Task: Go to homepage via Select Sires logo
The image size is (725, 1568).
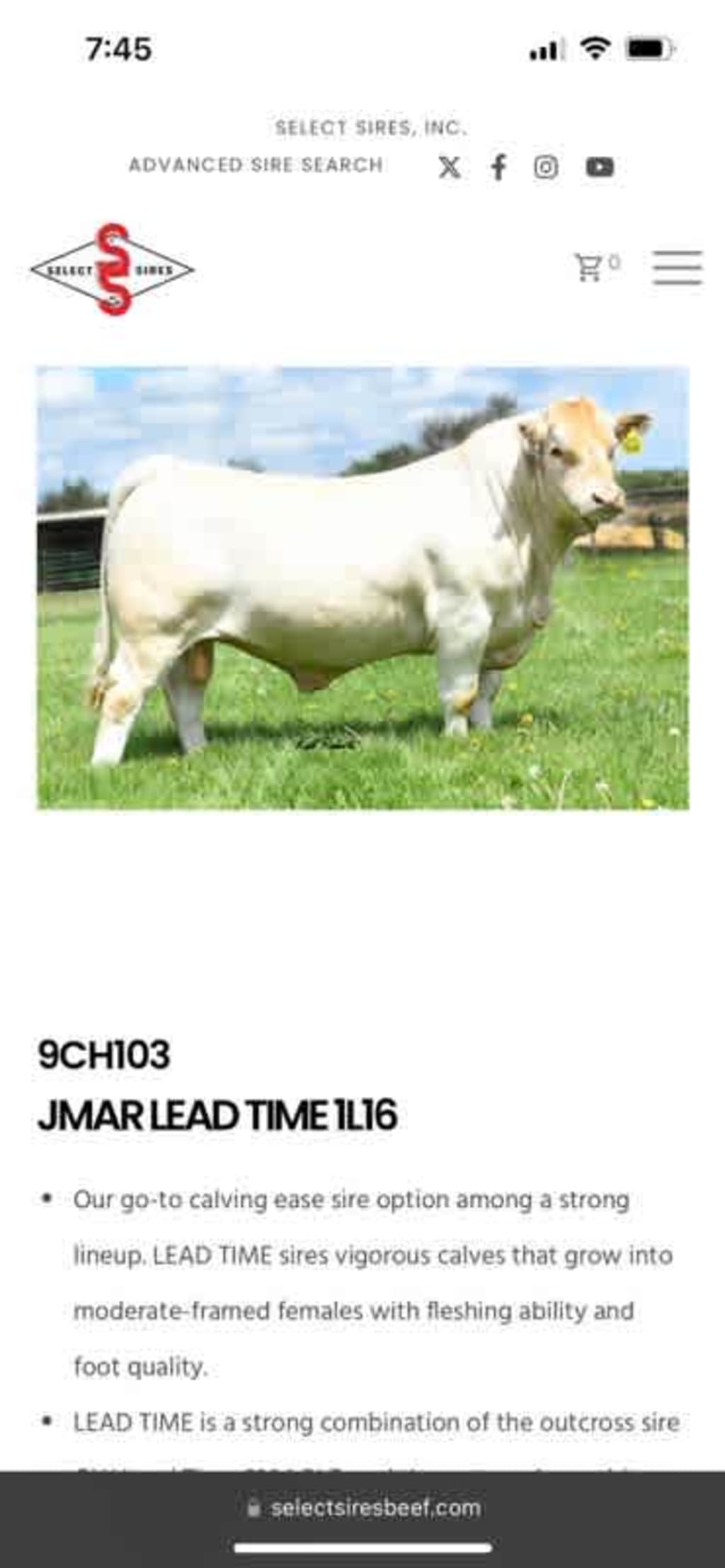Action: [112, 269]
